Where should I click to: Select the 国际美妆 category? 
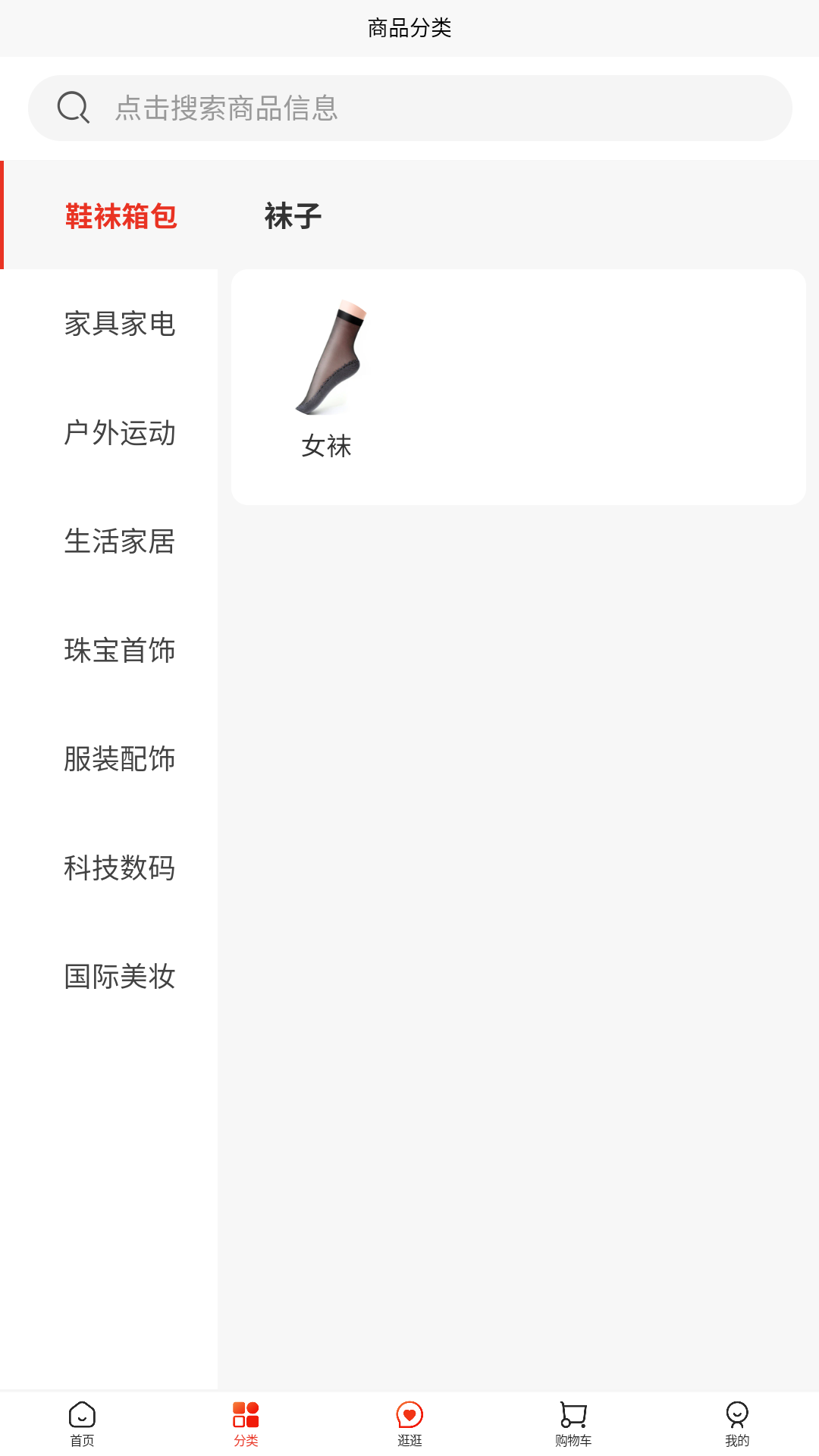click(120, 977)
